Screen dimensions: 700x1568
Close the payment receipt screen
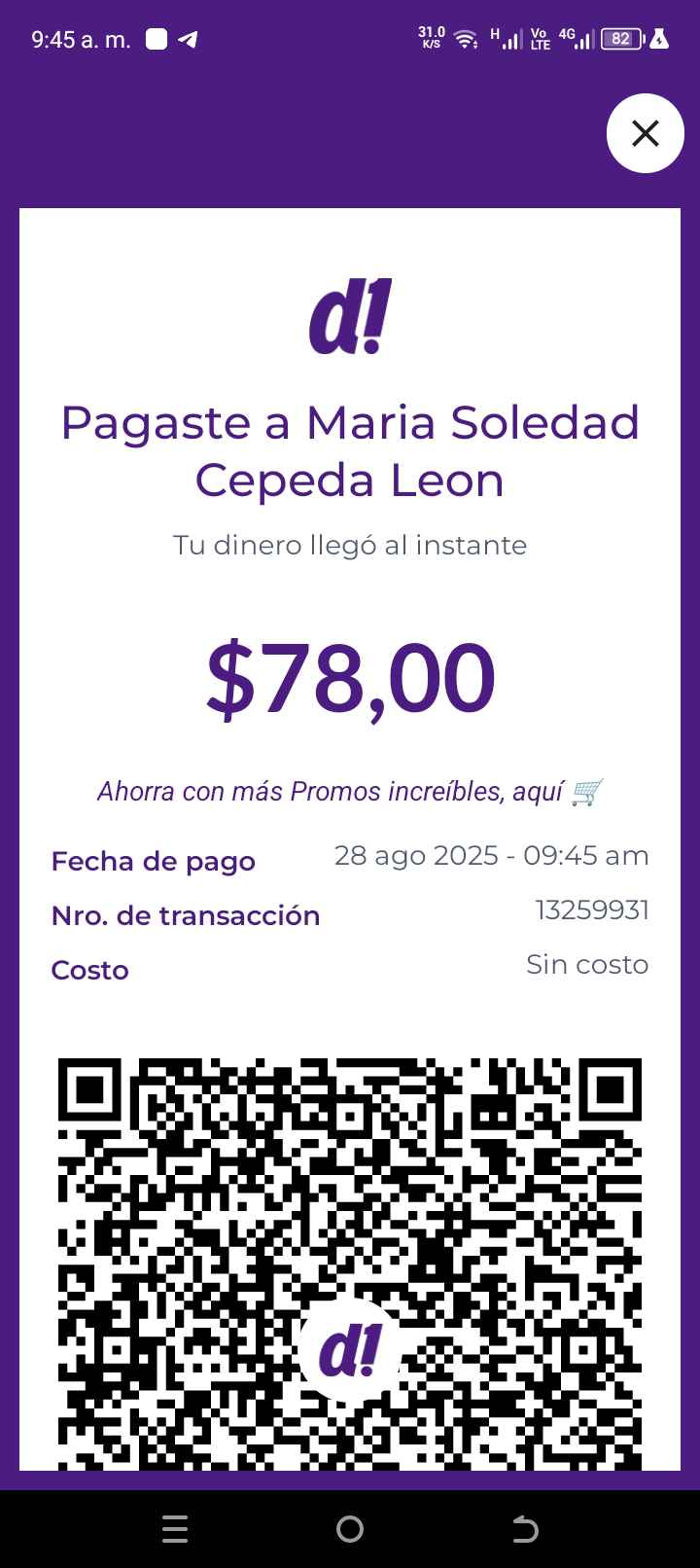[645, 133]
